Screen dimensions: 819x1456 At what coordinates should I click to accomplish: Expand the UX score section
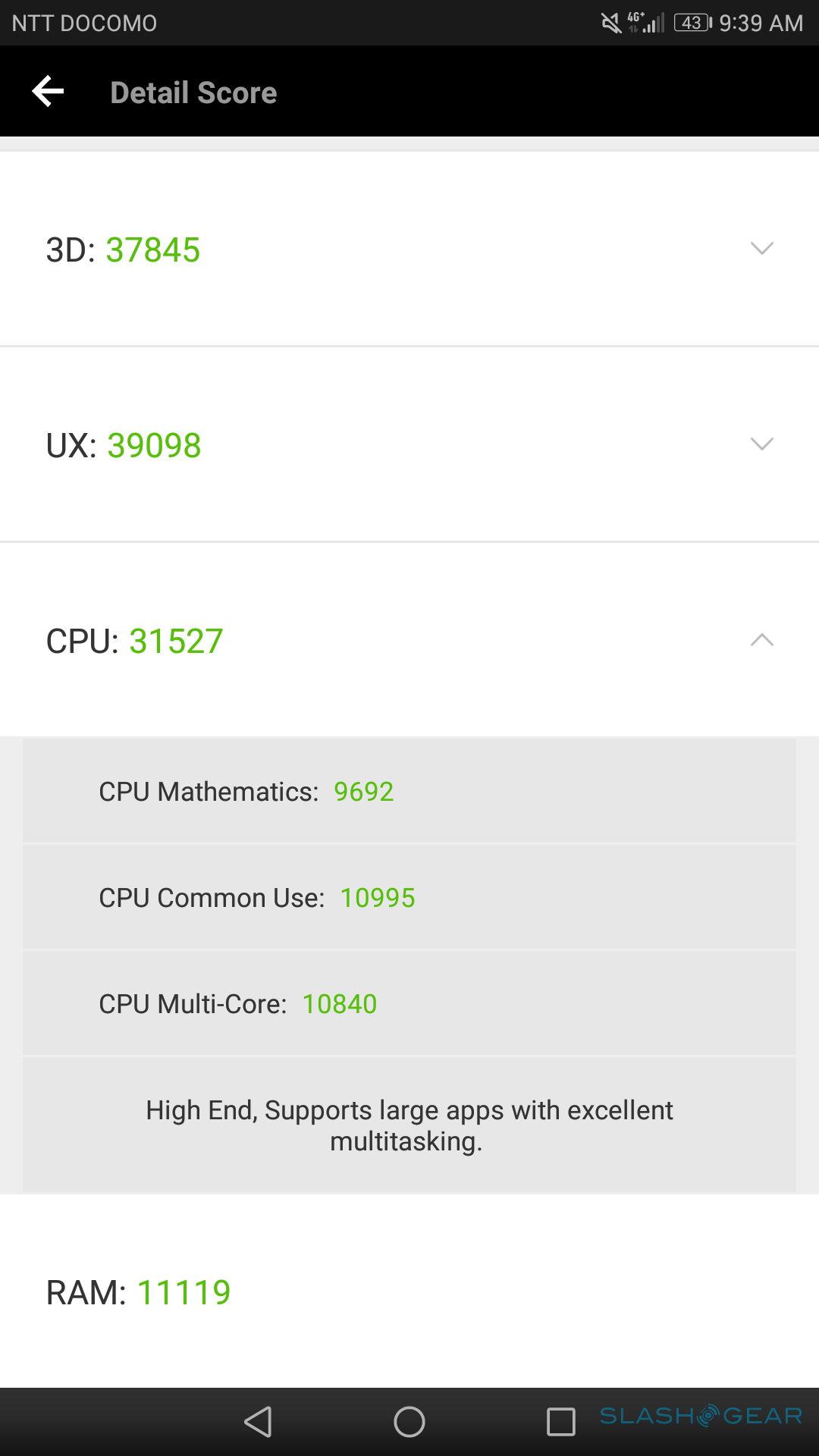point(761,444)
